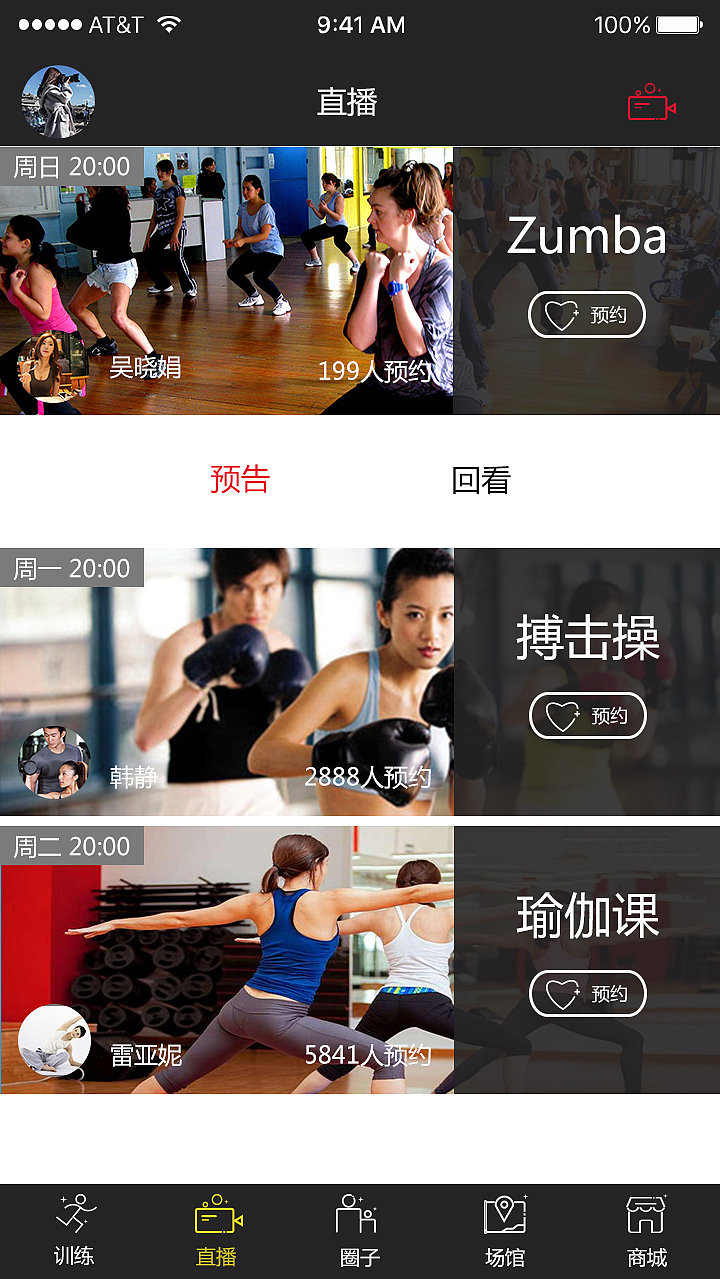Viewport: 720px width, 1279px height.
Task: Toggle heart icon on 搏击操 booking
Action: [x=563, y=715]
